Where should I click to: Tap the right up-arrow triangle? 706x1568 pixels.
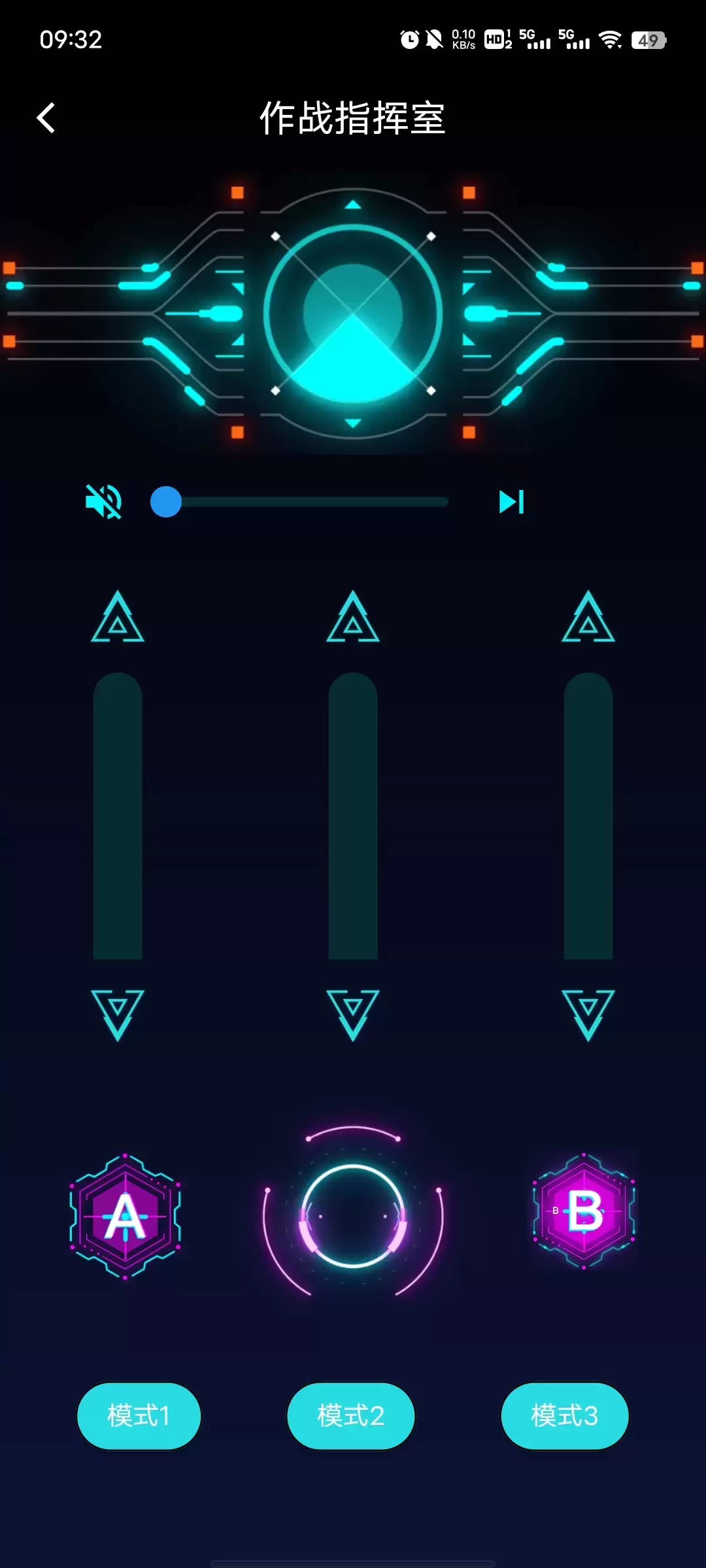pyautogui.click(x=588, y=619)
